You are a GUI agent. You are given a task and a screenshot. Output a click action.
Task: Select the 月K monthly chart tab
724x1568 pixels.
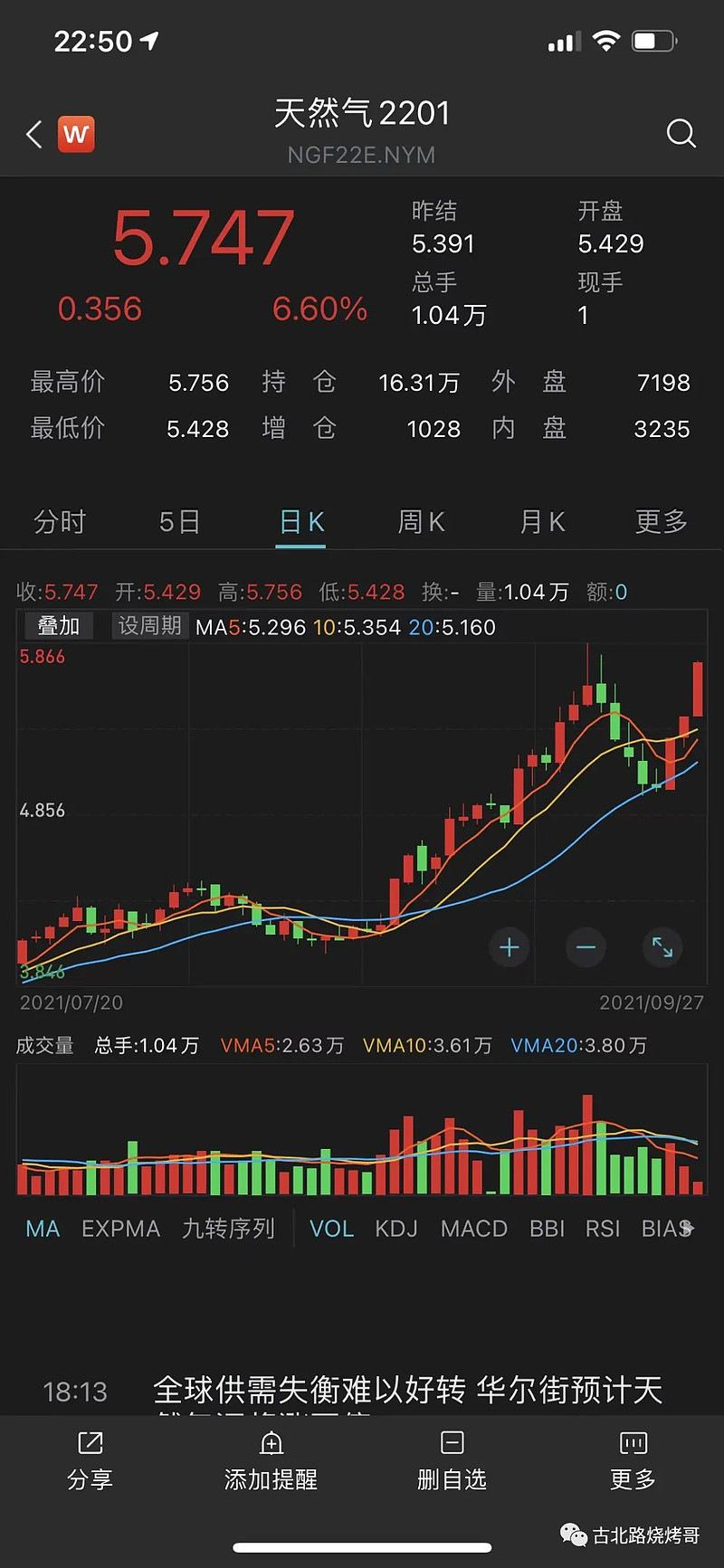point(542,522)
